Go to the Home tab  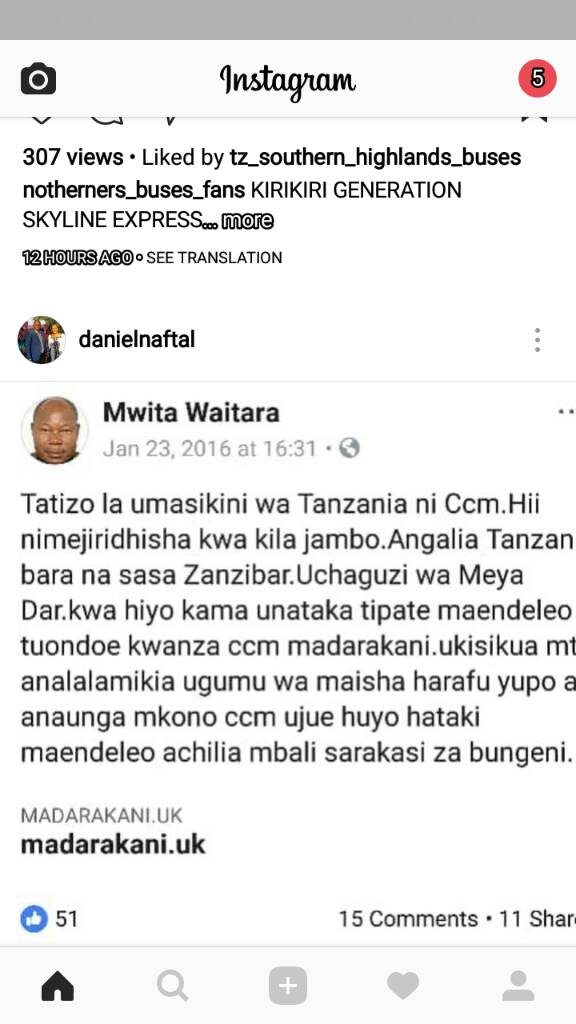pos(57,985)
